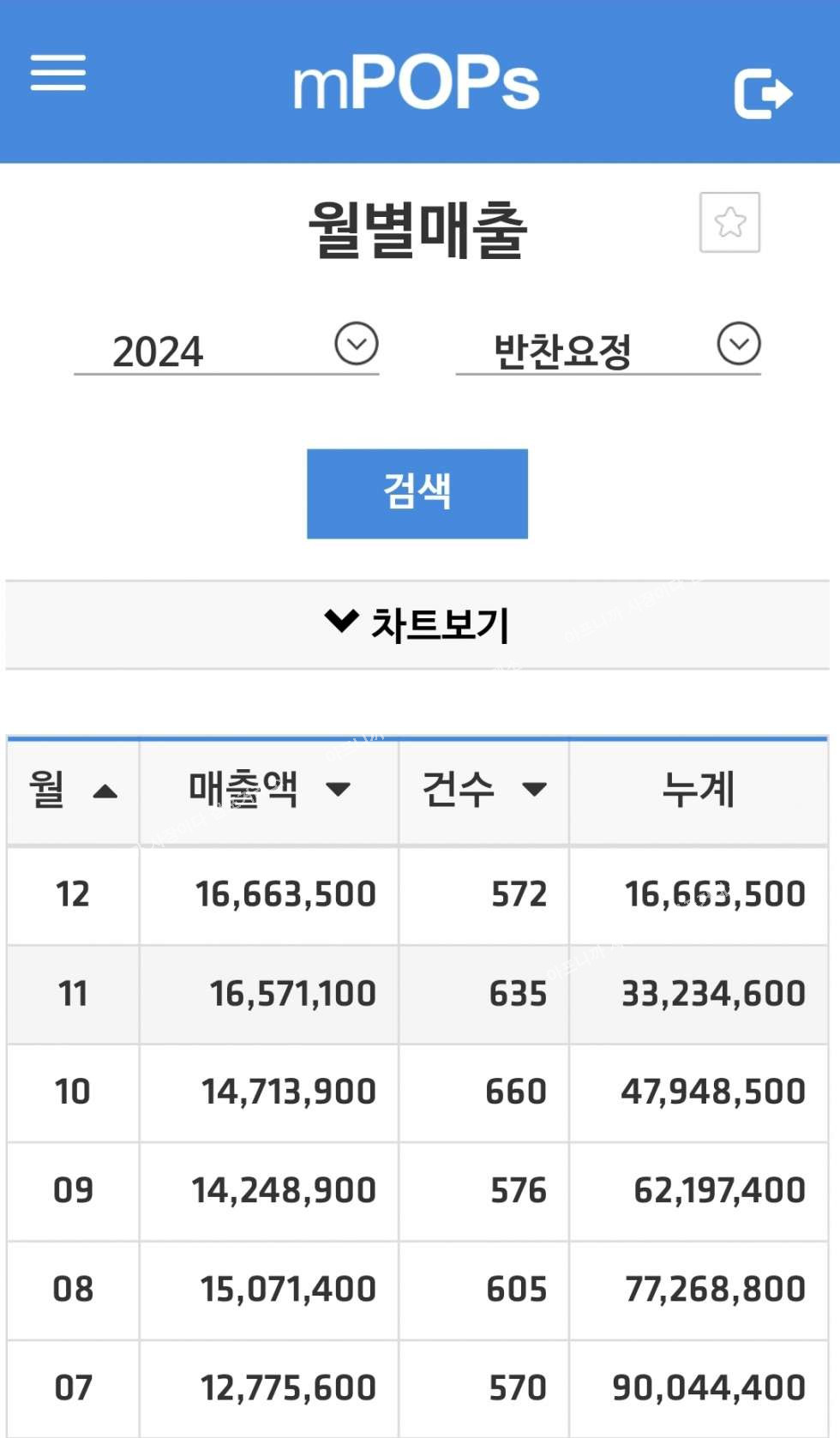
Task: Expand the 차트보기 chart section
Action: click(417, 625)
